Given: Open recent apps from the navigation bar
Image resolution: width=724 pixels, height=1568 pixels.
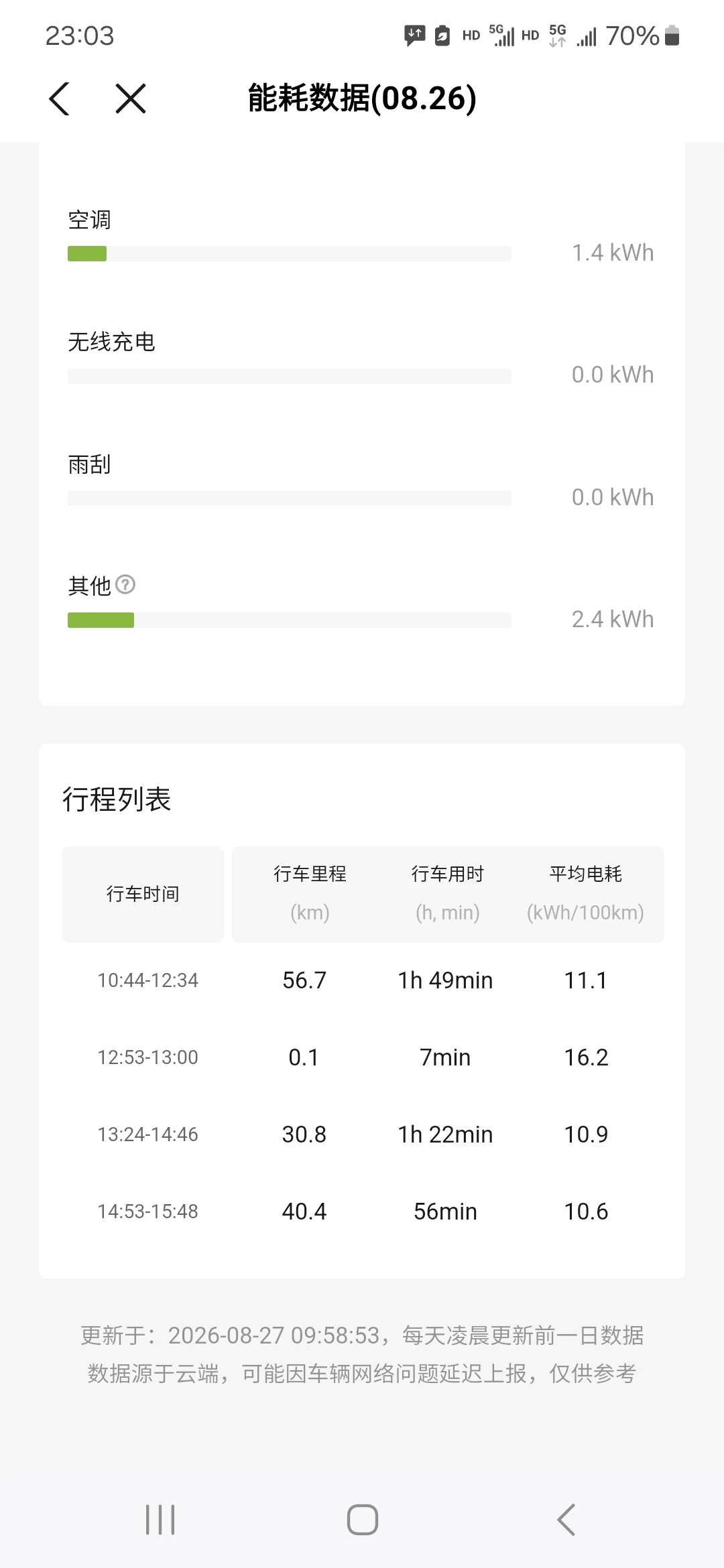Looking at the screenshot, I should pyautogui.click(x=160, y=1520).
